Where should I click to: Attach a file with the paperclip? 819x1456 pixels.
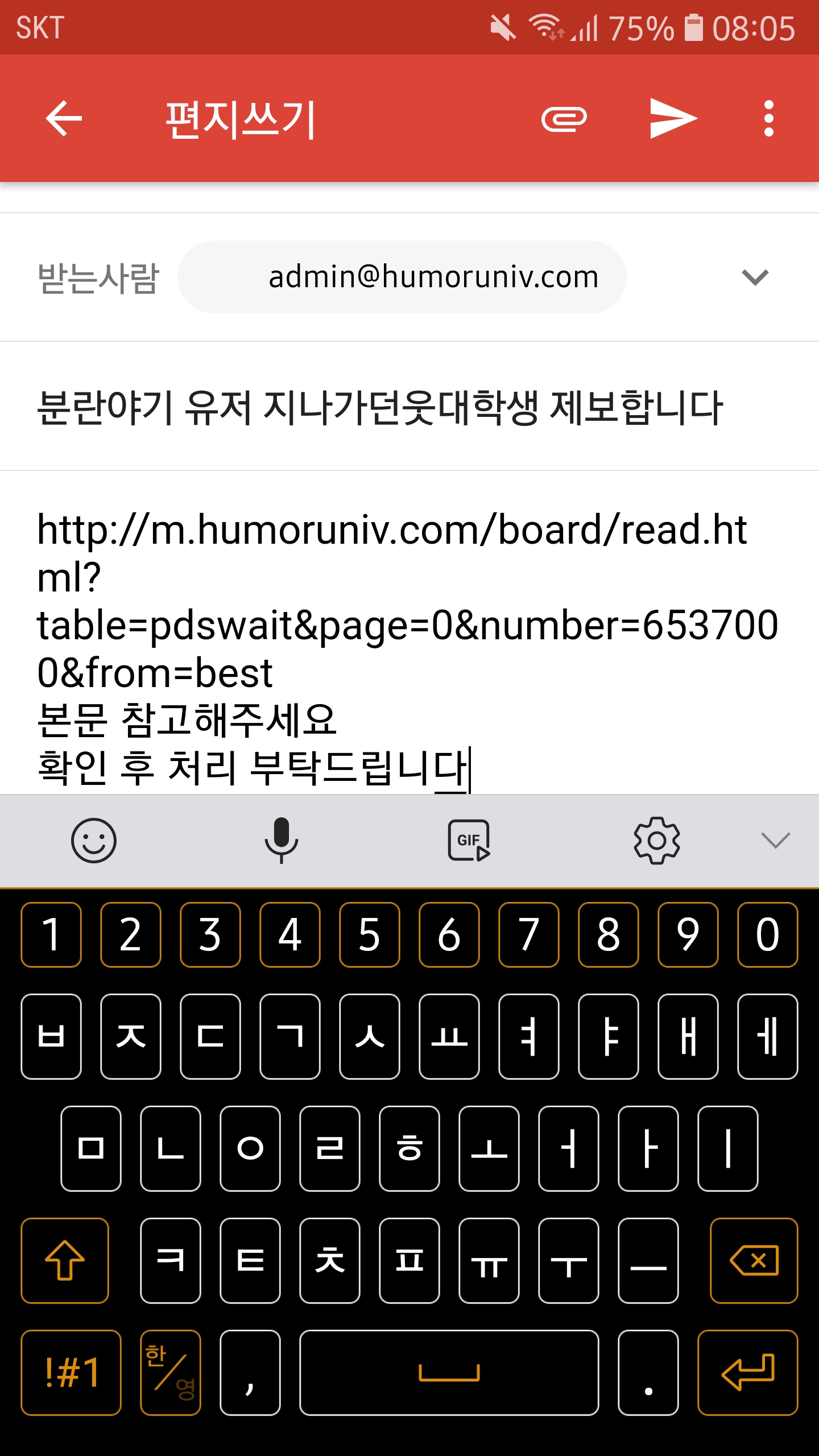coord(564,119)
